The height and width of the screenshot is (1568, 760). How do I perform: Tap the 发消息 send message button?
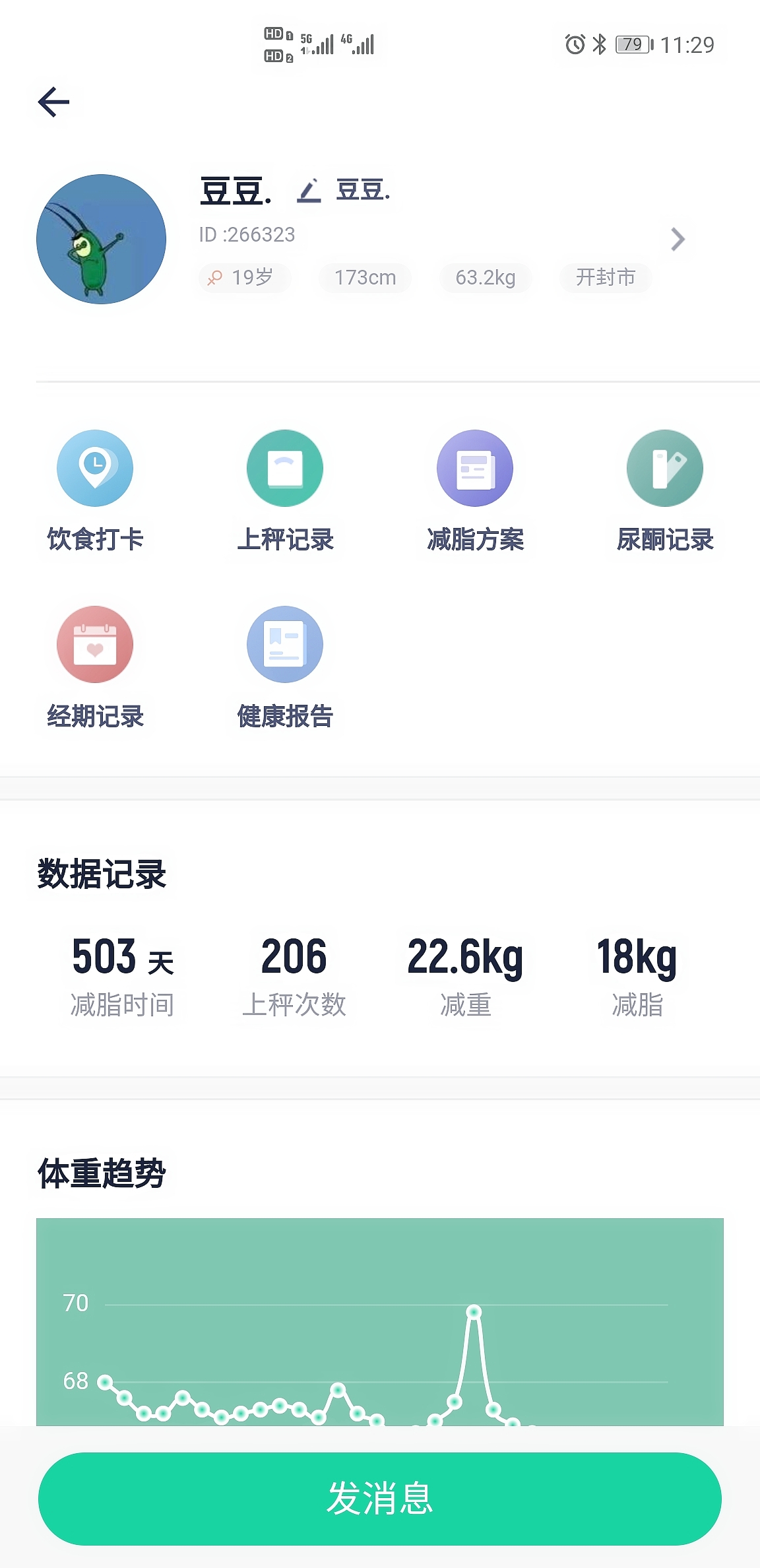[x=380, y=1499]
